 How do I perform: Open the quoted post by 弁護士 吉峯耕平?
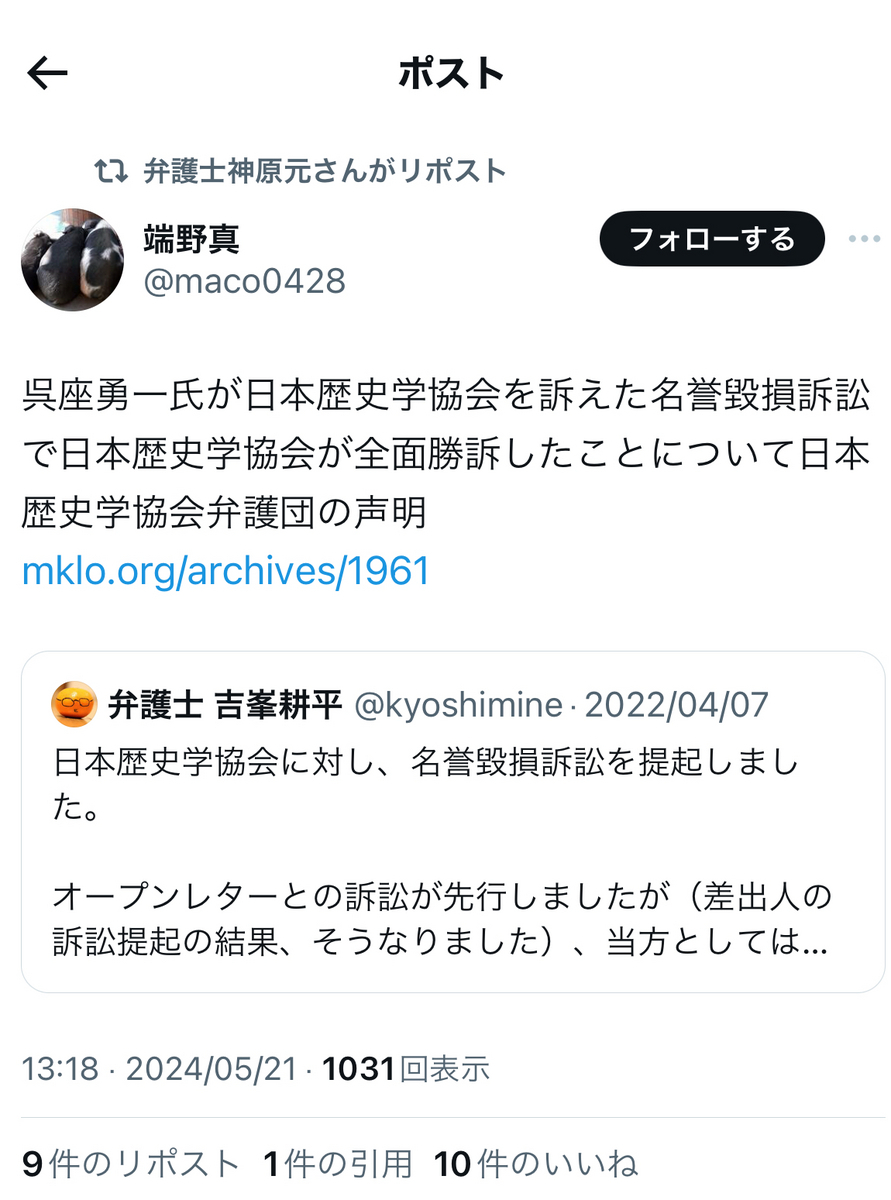pyautogui.click(x=452, y=821)
